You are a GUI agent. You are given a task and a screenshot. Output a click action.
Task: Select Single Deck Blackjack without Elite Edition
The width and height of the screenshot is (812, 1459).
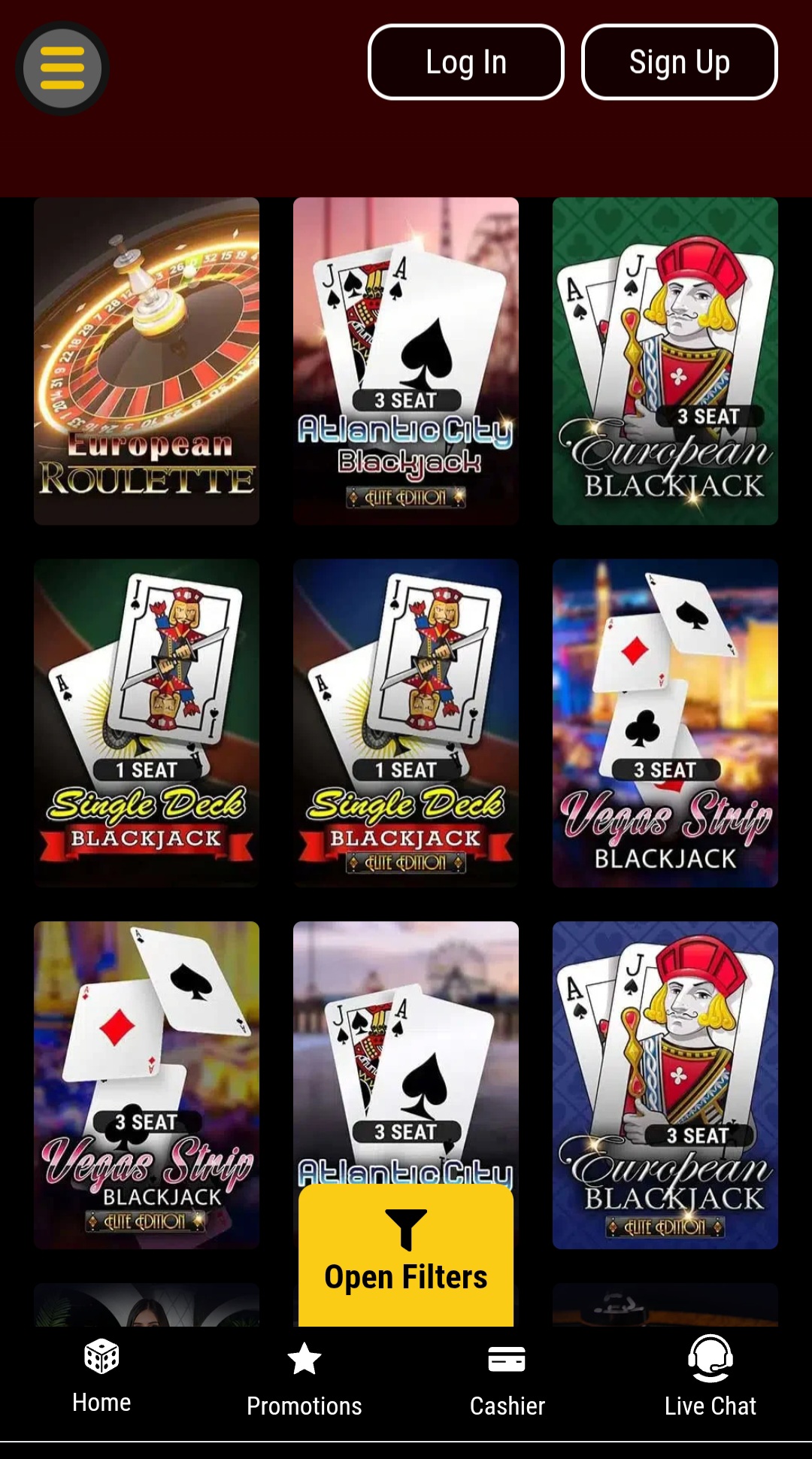(147, 722)
